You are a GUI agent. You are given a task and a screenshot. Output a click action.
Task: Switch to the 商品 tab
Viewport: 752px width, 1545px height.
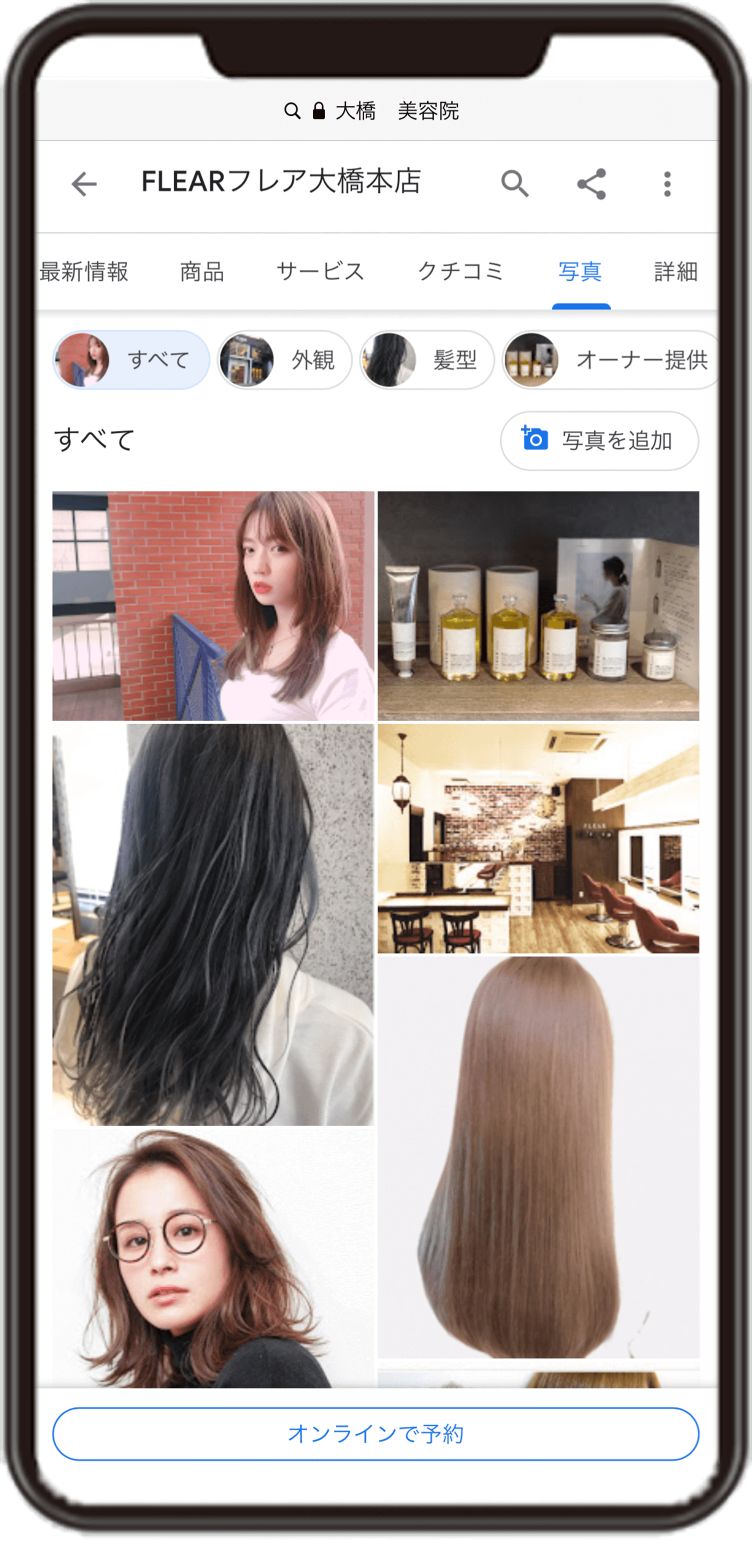[x=202, y=272]
